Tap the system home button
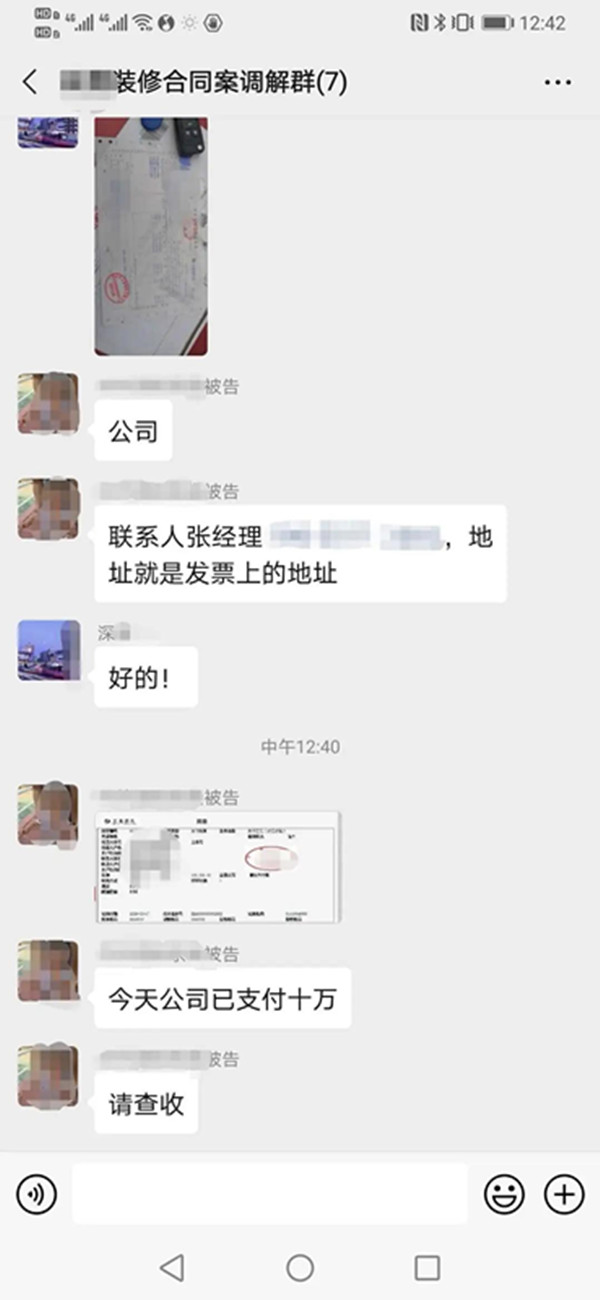The image size is (600, 1300). [300, 1268]
